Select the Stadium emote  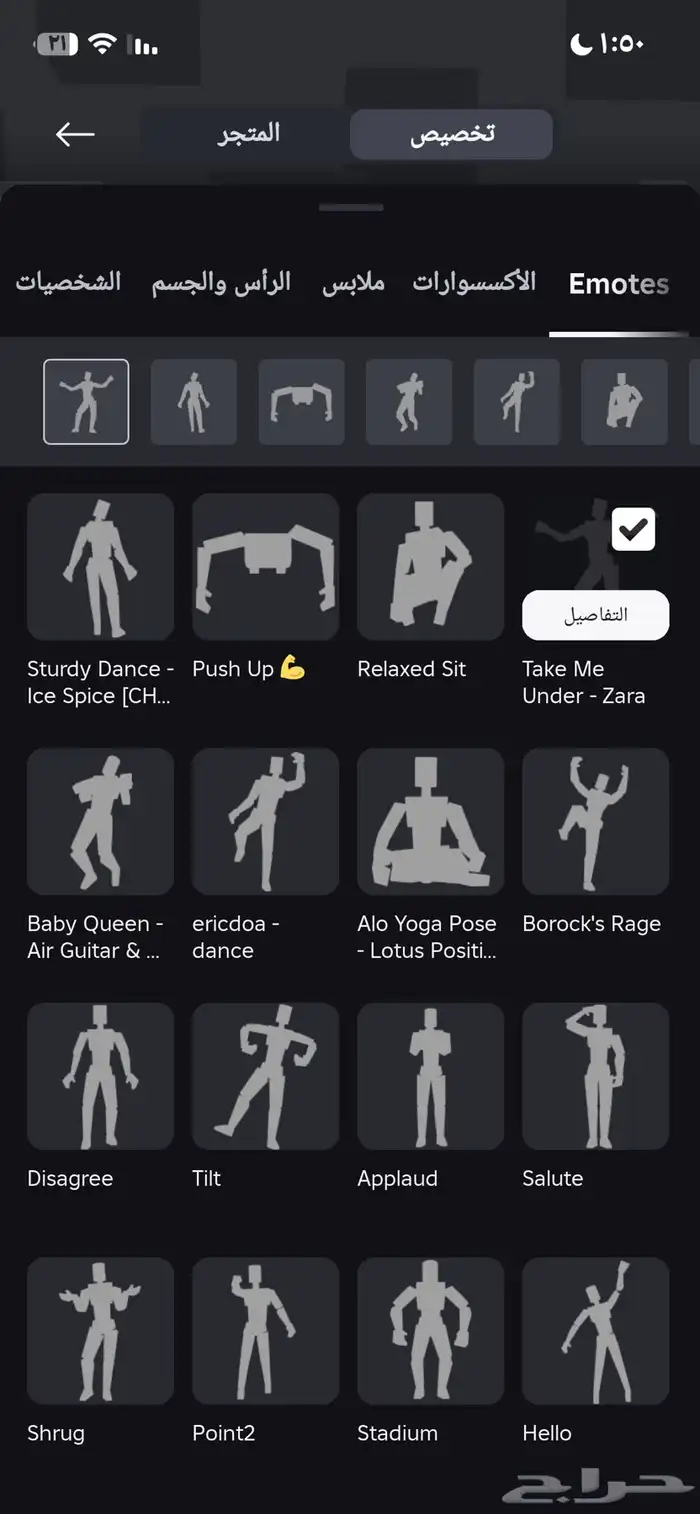click(x=430, y=1331)
